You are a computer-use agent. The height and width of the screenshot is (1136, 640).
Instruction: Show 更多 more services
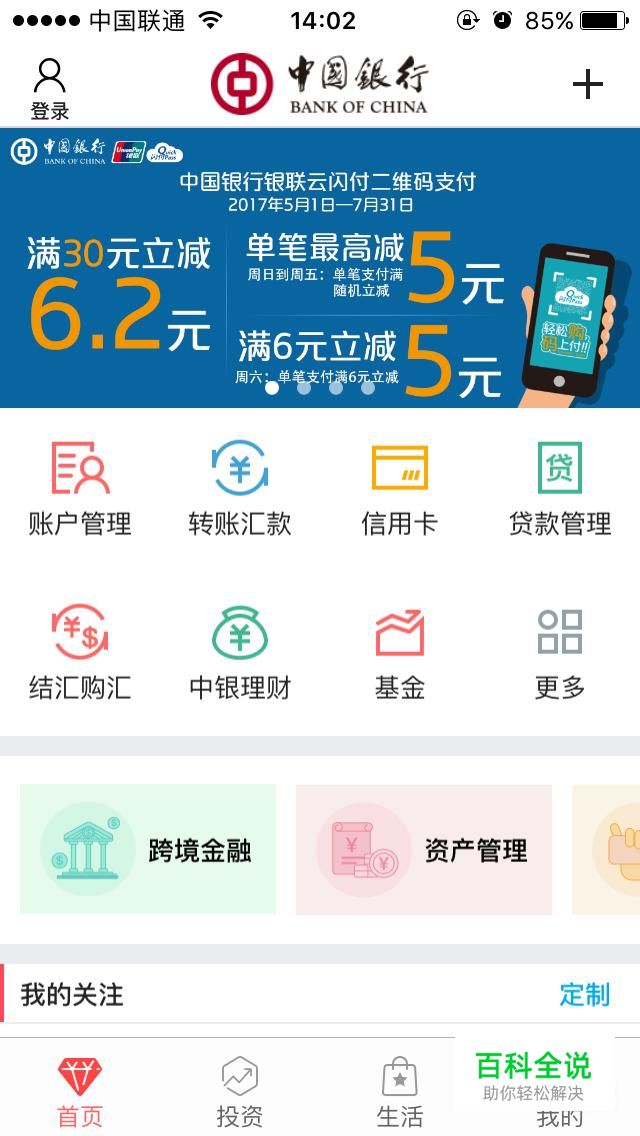pos(560,653)
